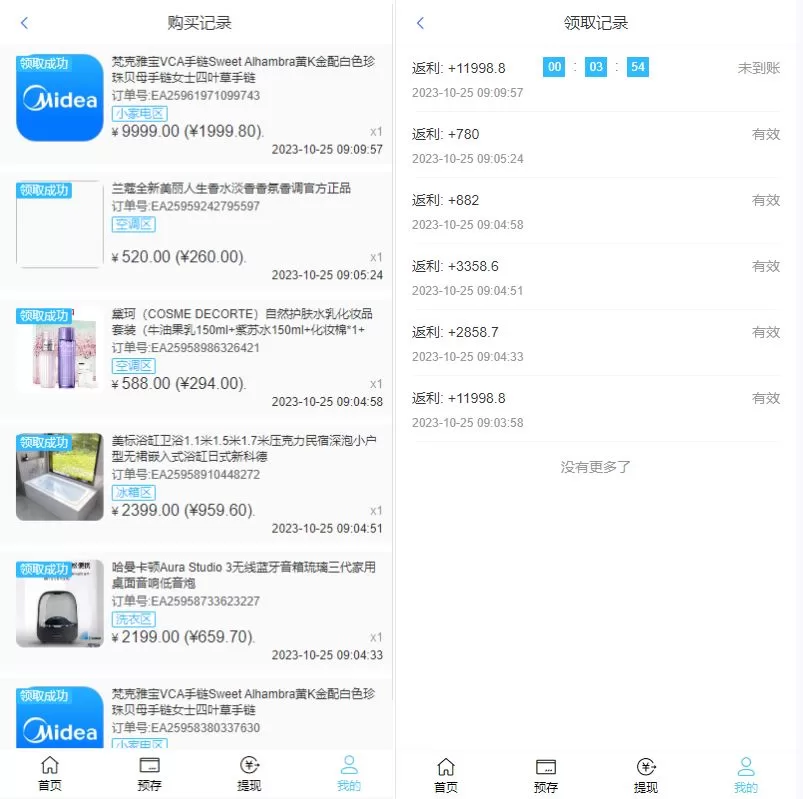Go back from the 购买记录 page

25,23
